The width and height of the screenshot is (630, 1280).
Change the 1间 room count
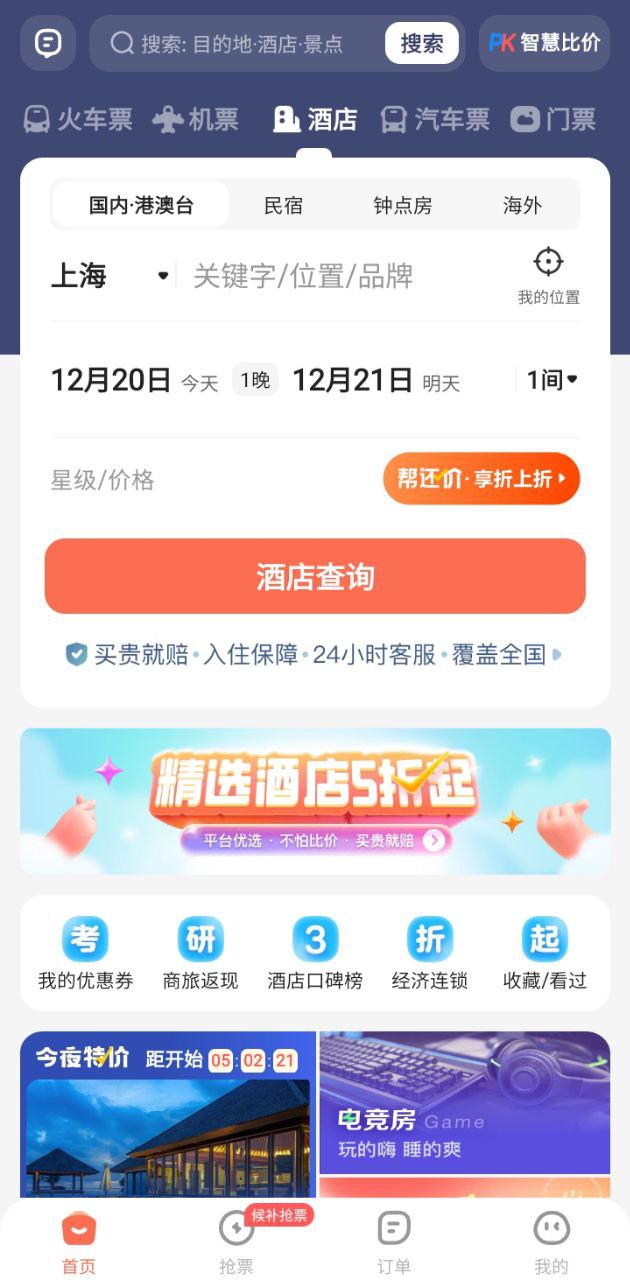[552, 380]
